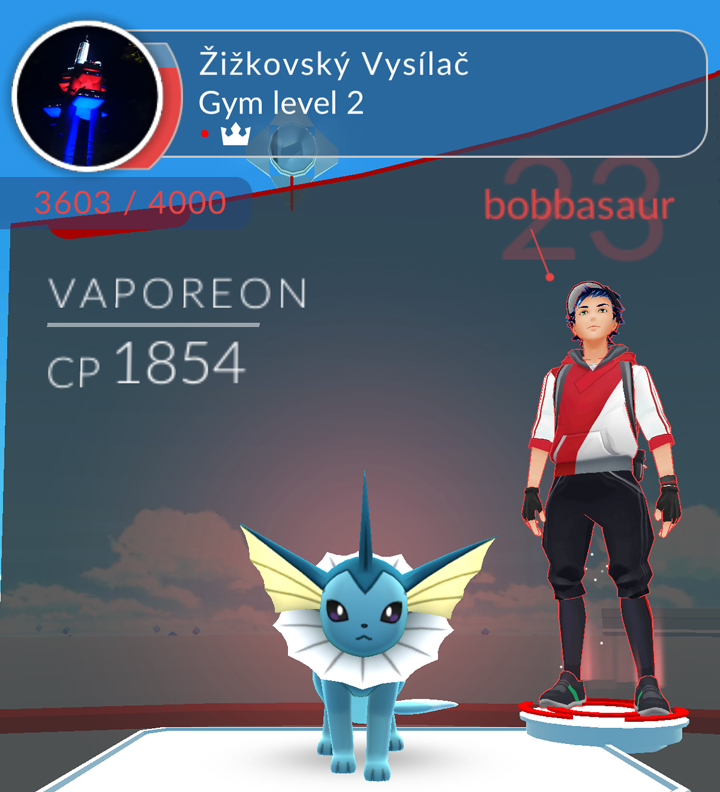Tap the spinning gym crystal marker
Screen dimensions: 720x792
click(x=291, y=152)
